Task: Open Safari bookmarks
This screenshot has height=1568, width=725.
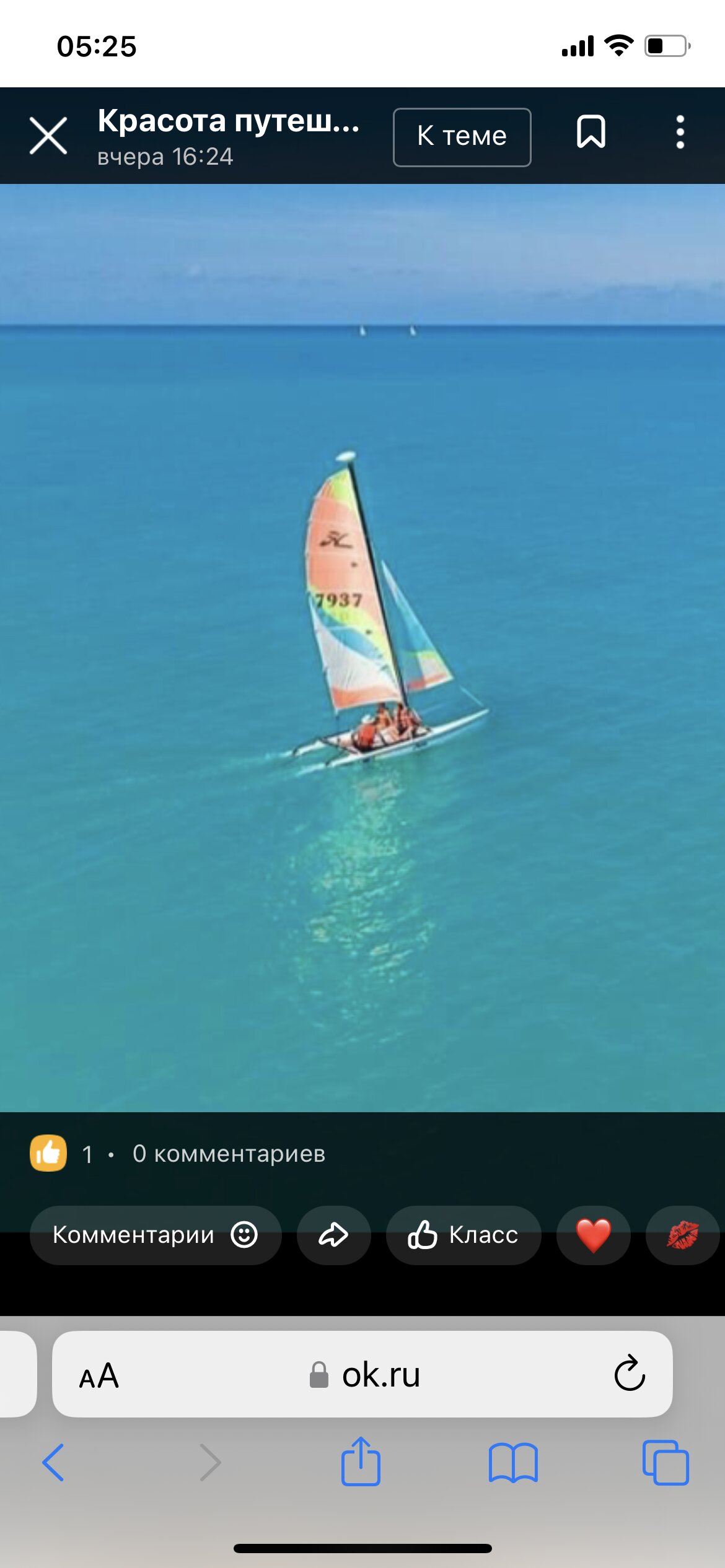Action: tap(513, 1462)
